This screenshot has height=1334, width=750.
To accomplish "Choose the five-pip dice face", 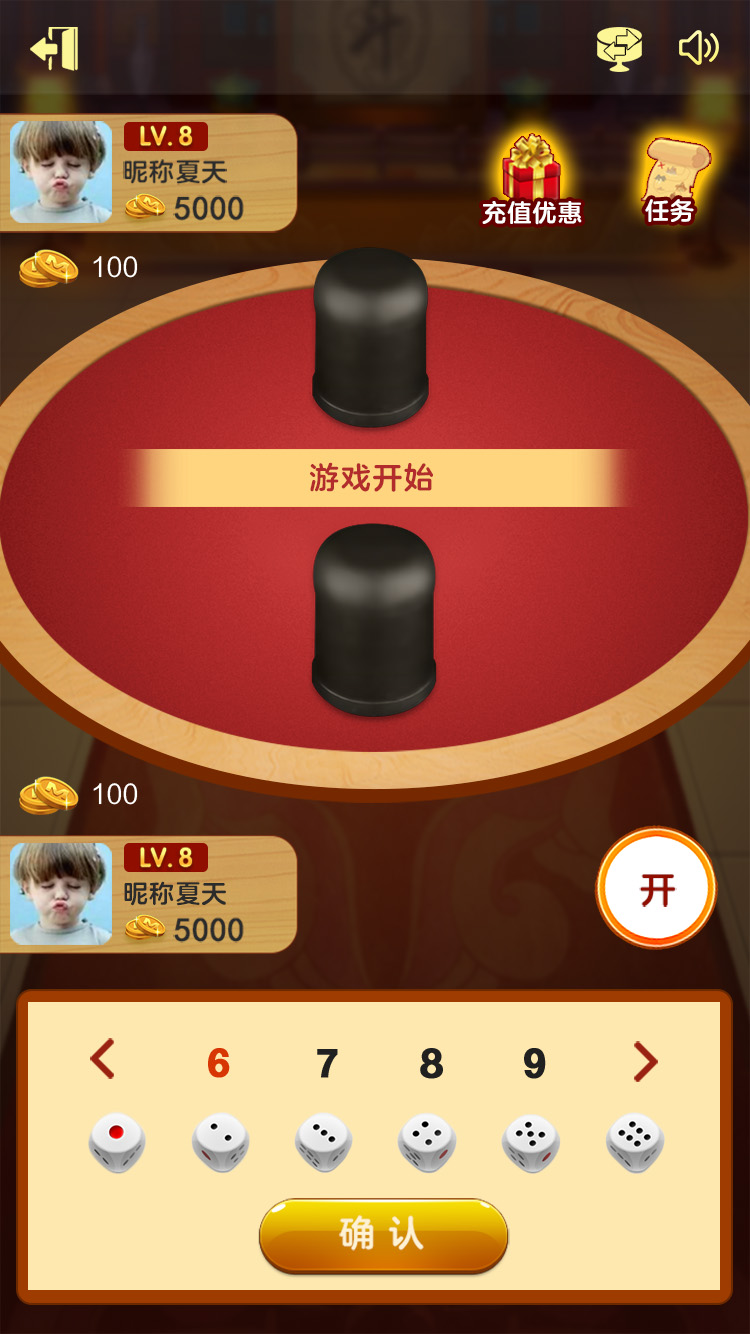I will 531,1142.
